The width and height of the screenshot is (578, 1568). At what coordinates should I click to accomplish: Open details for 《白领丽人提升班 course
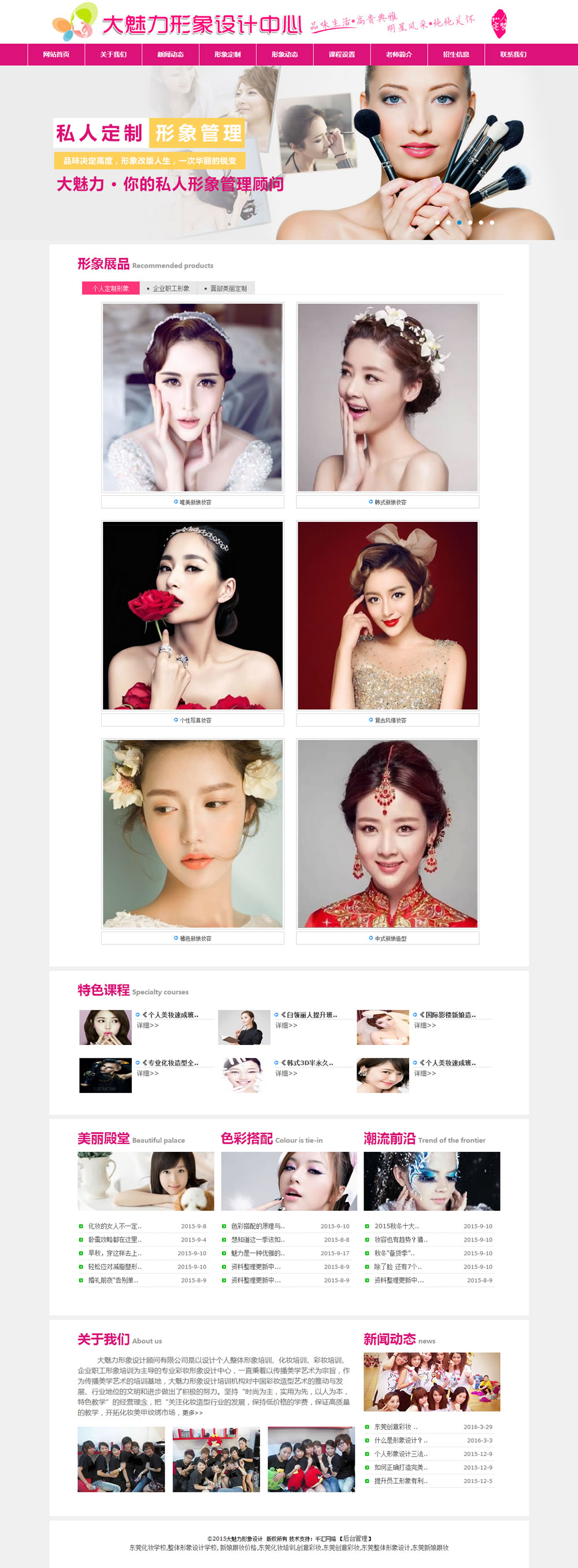[309, 1015]
